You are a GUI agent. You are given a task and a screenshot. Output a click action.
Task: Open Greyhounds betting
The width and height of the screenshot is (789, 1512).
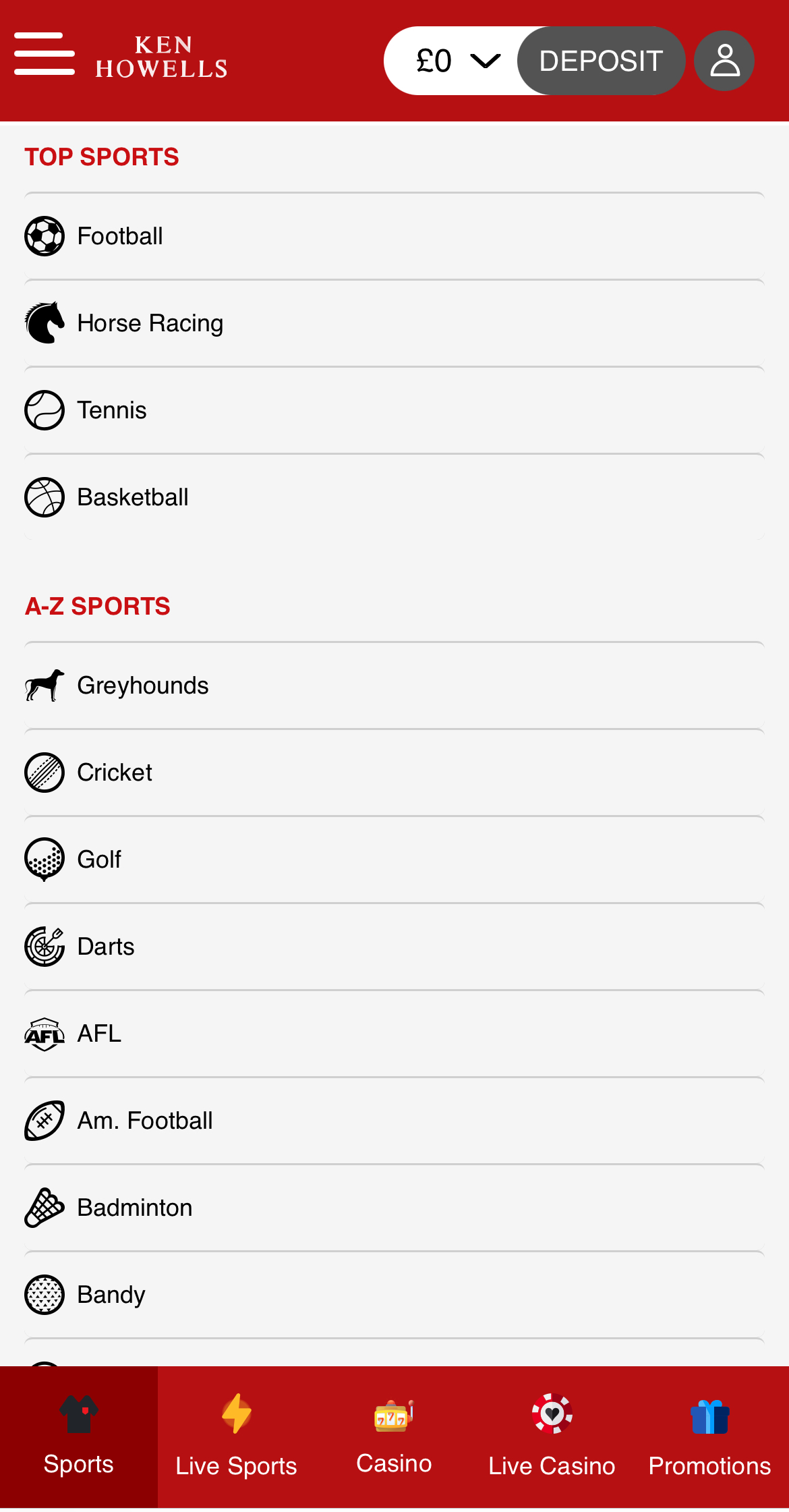pos(143,685)
